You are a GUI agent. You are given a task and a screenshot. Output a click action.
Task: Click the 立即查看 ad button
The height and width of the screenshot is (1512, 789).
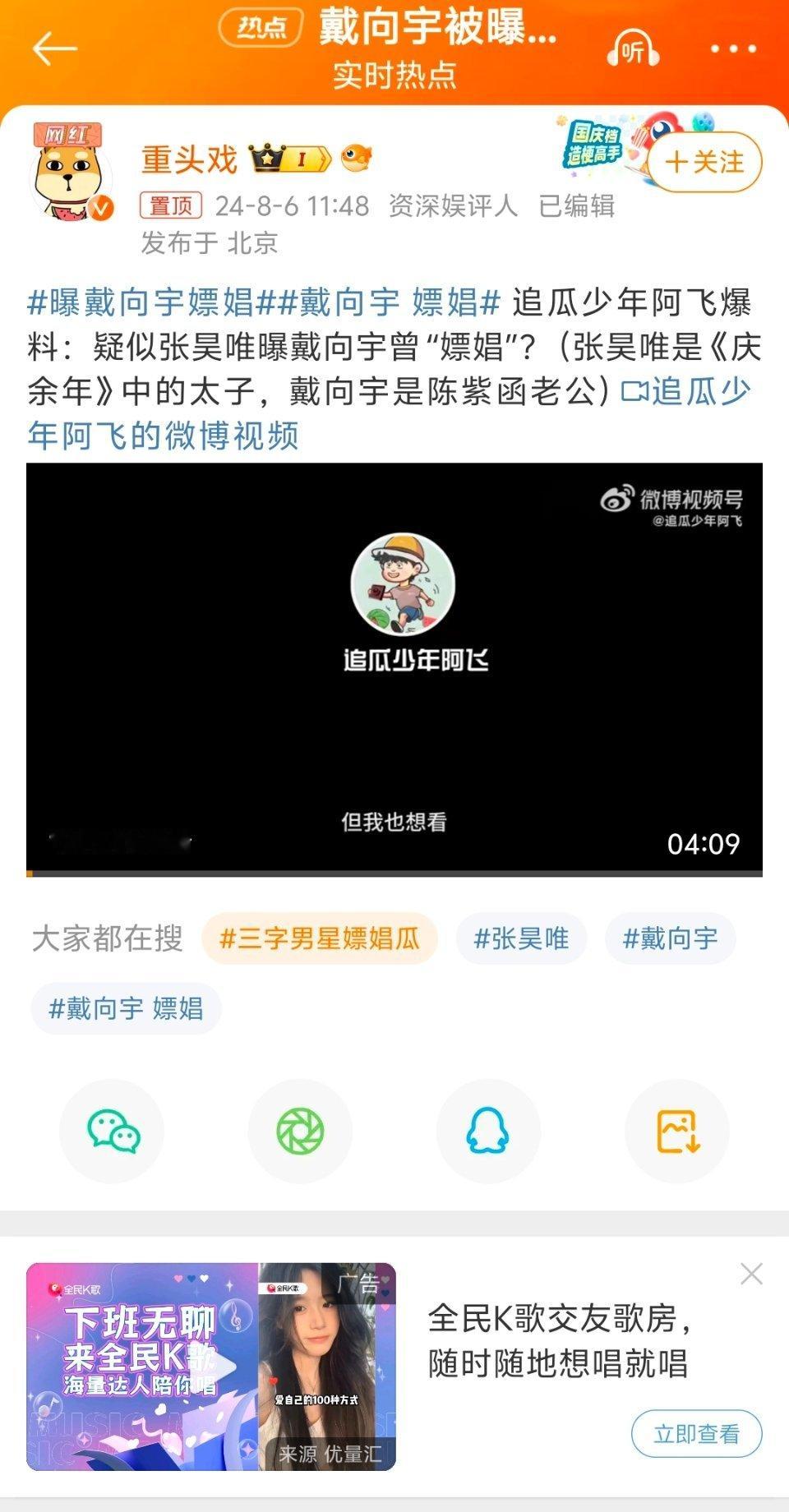tap(697, 1429)
